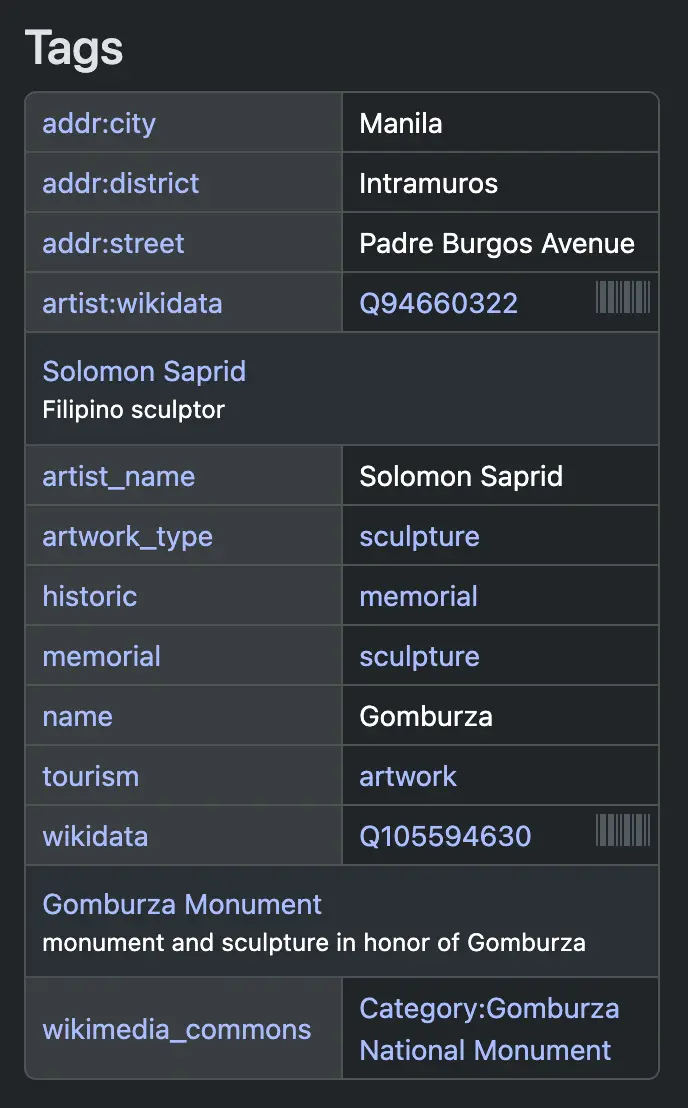Open the blue Solomon Saprid link above Filipino sculptor
Image resolution: width=688 pixels, height=1108 pixels.
(x=144, y=372)
